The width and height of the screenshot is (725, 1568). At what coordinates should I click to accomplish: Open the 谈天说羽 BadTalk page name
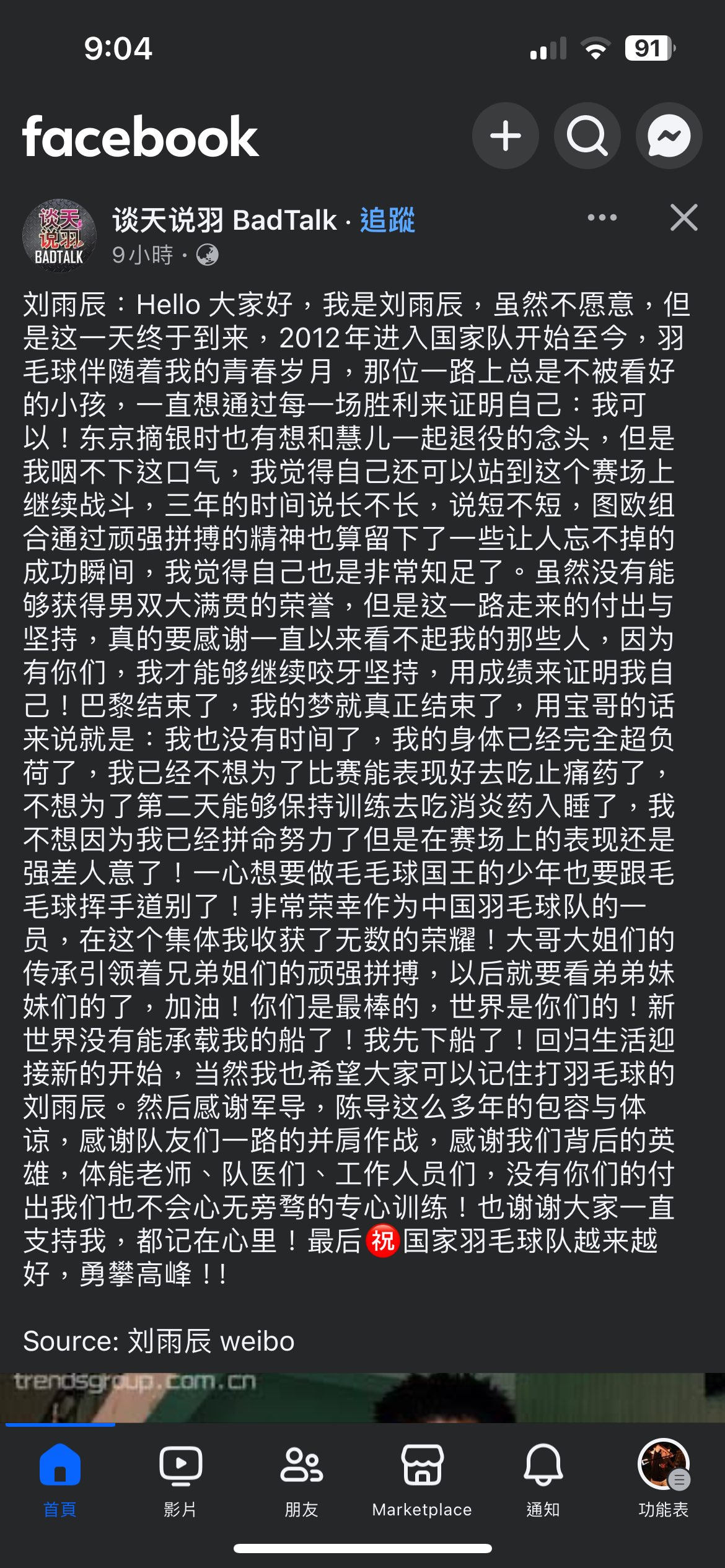pos(224,220)
